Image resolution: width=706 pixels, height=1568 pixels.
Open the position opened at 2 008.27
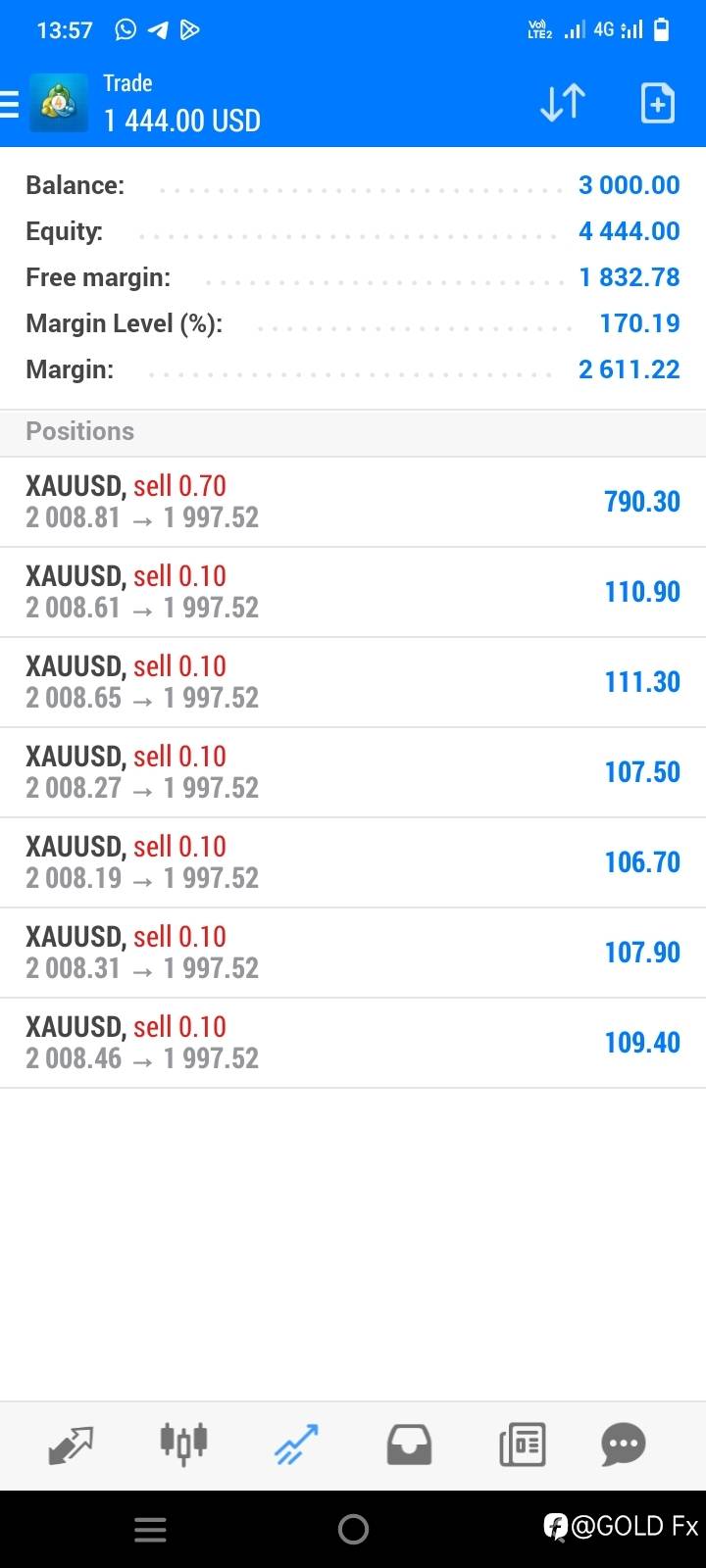(x=353, y=772)
